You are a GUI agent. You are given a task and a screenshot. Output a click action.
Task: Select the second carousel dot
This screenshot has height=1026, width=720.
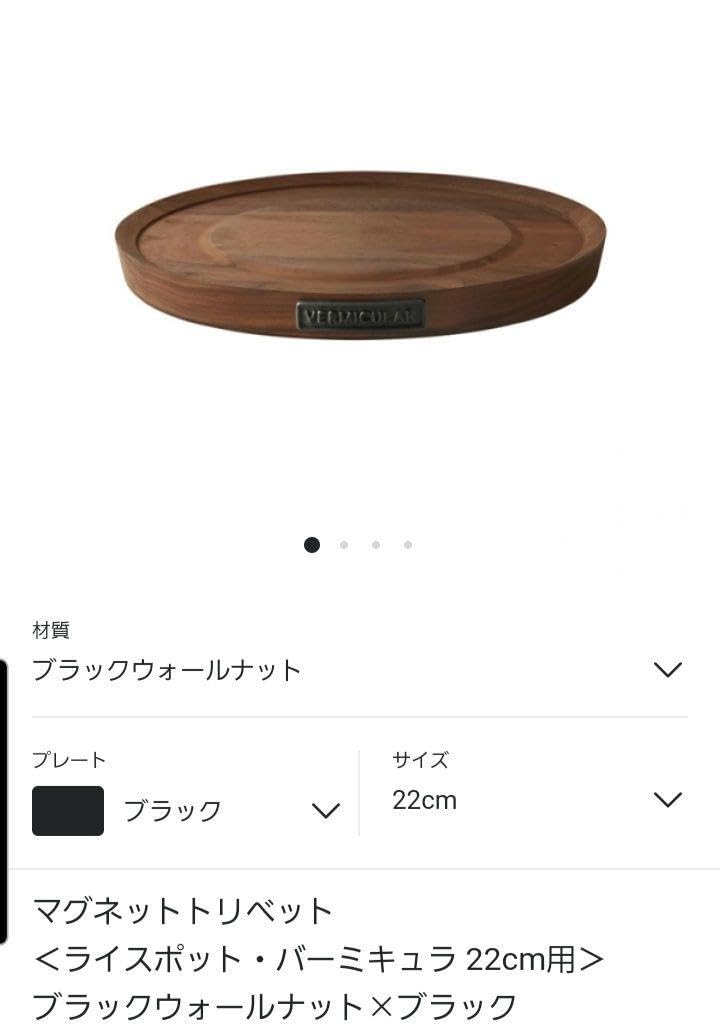344,544
